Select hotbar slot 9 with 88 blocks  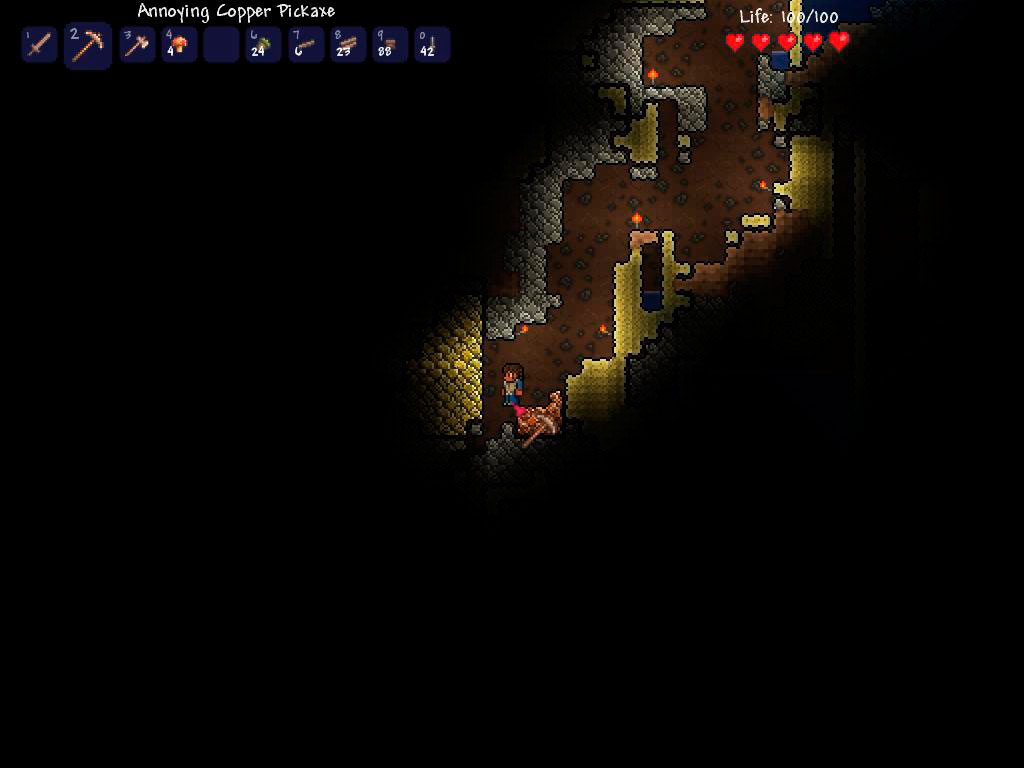click(390, 45)
